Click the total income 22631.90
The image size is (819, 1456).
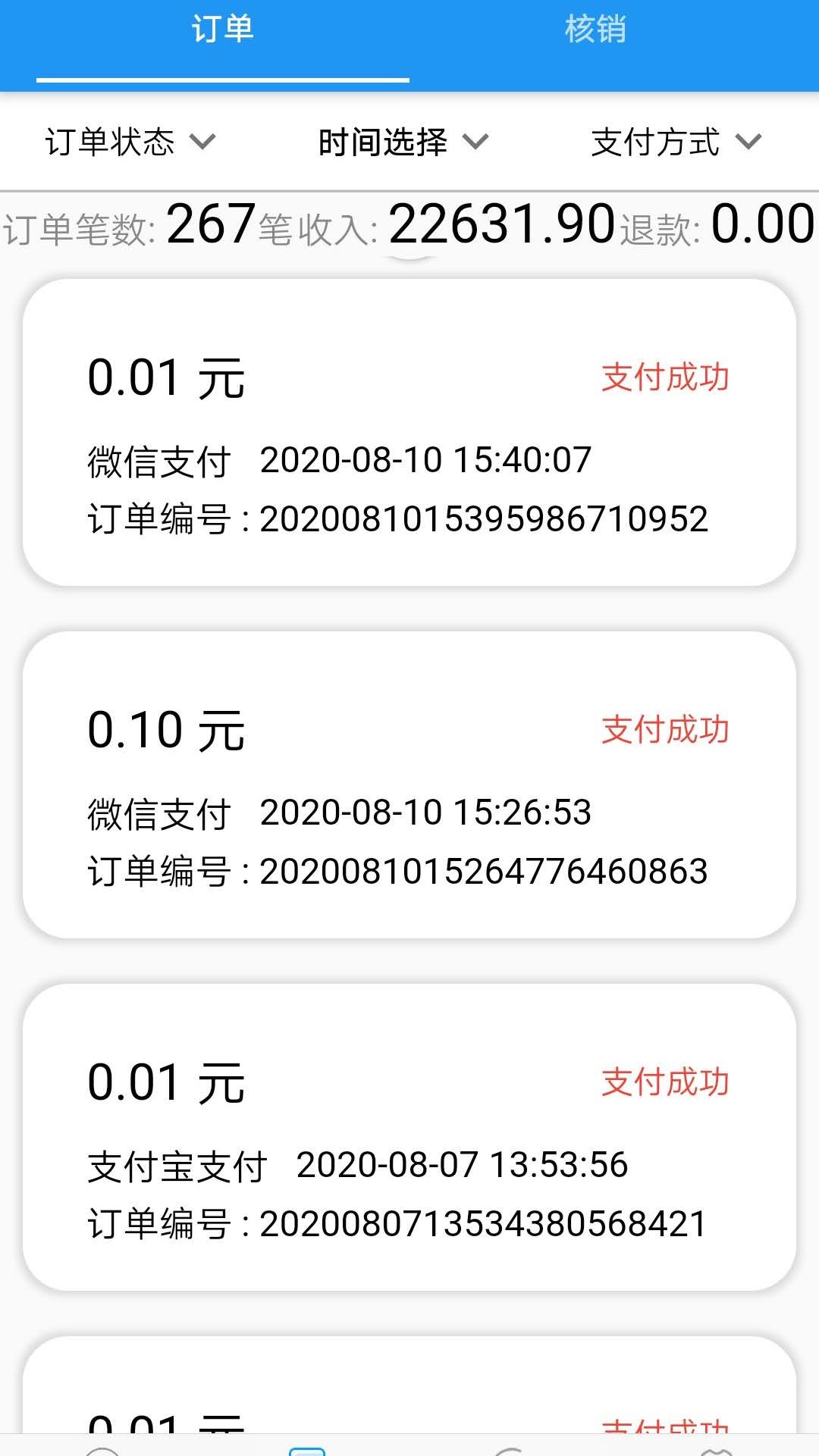[x=497, y=222]
